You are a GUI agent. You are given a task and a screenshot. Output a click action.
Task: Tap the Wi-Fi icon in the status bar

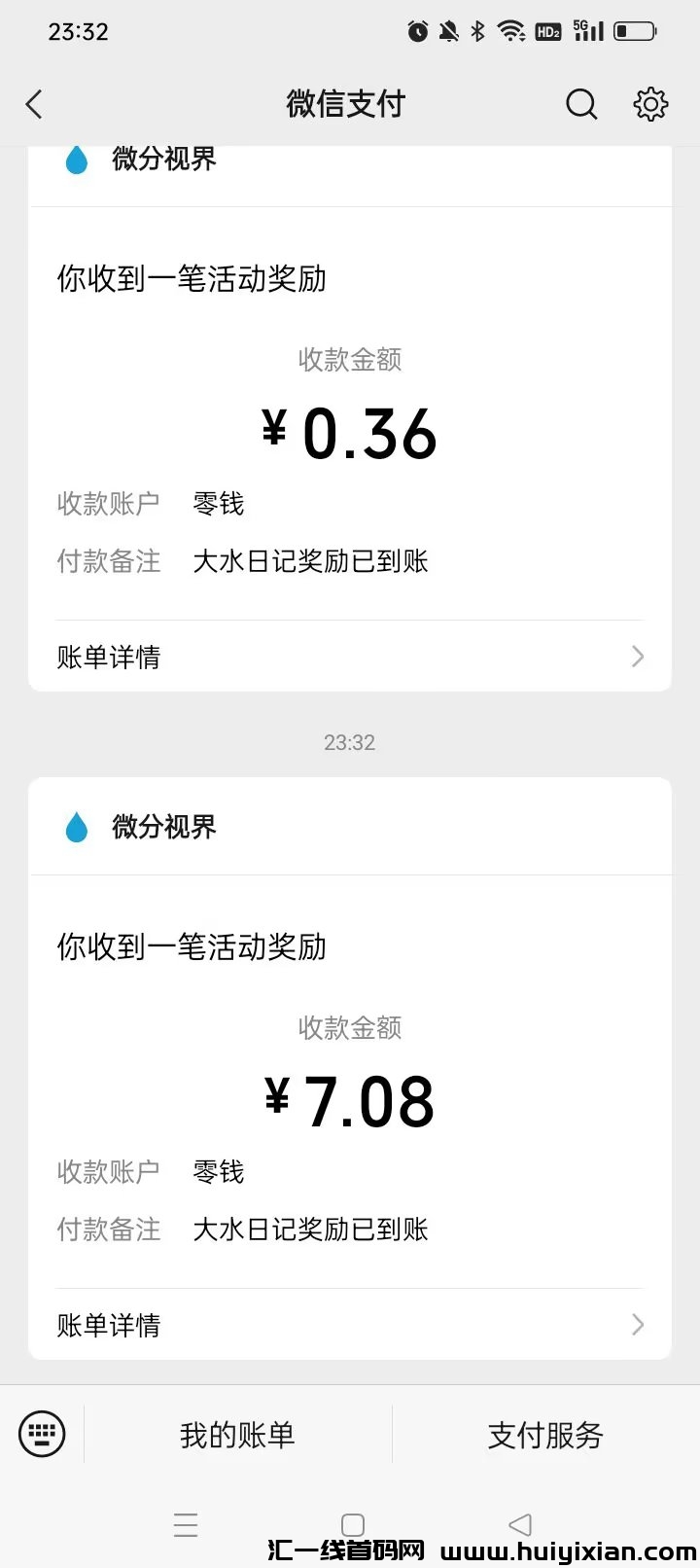(x=510, y=30)
